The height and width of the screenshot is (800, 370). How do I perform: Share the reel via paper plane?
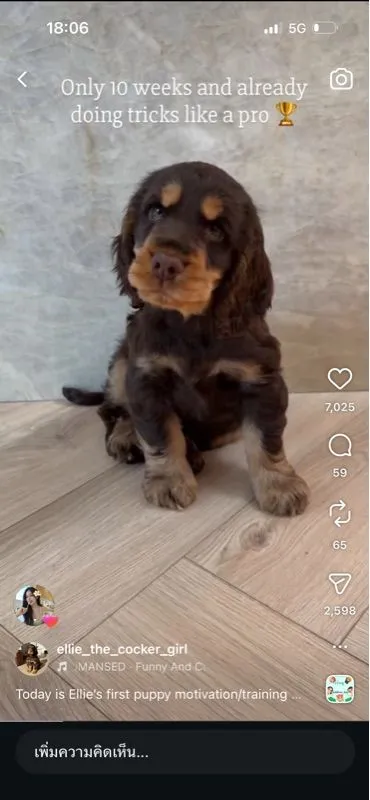[x=340, y=583]
